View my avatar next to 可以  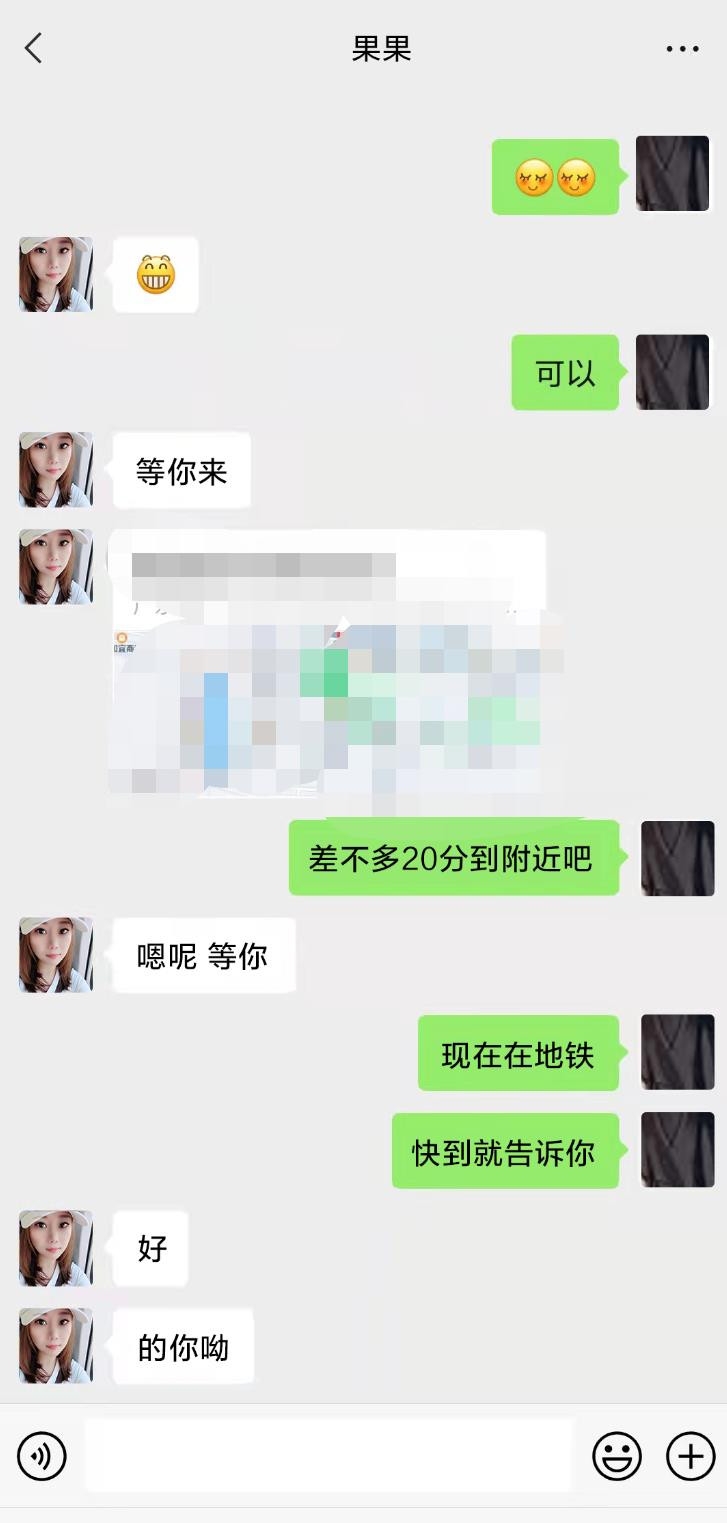coord(672,372)
